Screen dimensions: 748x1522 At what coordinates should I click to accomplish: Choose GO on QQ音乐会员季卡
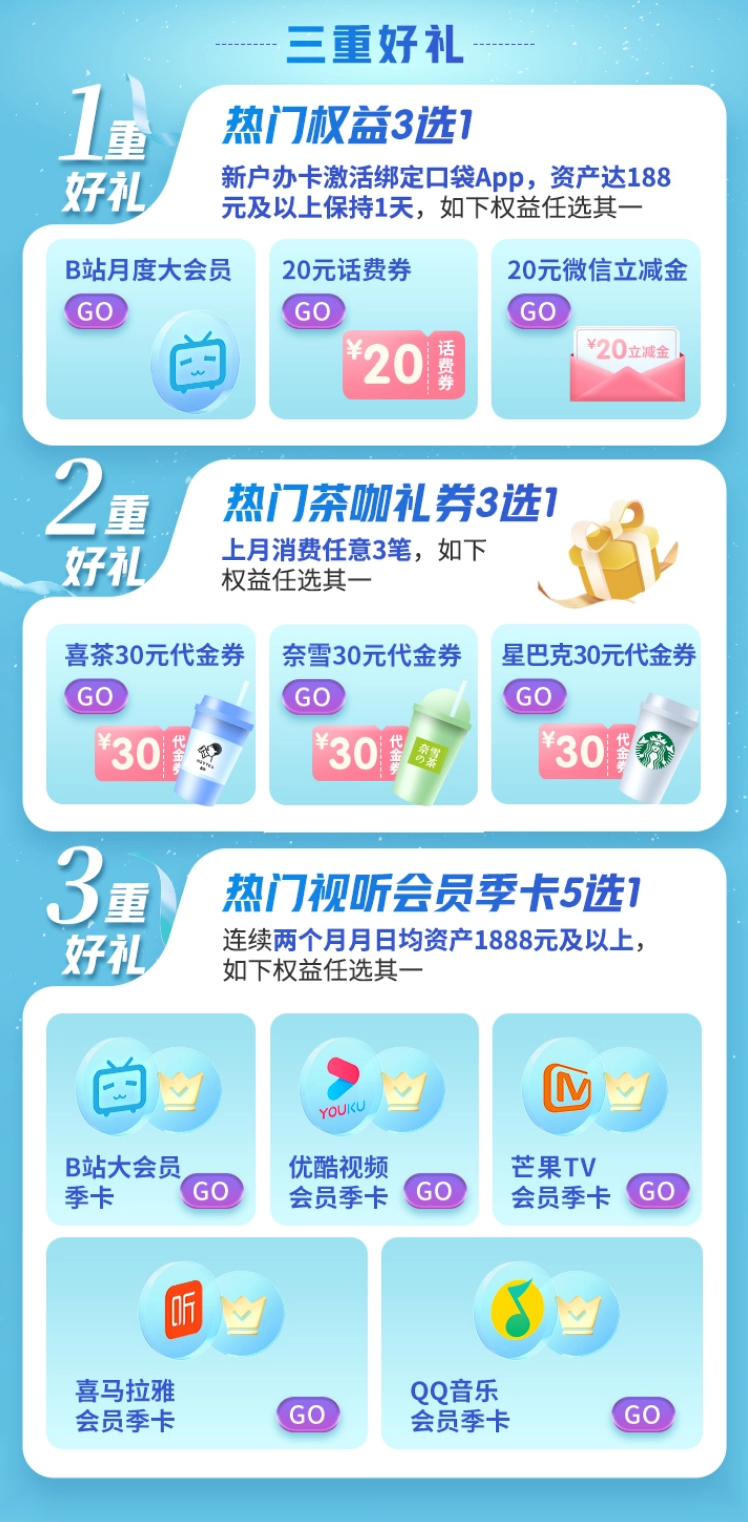pyautogui.click(x=642, y=1414)
